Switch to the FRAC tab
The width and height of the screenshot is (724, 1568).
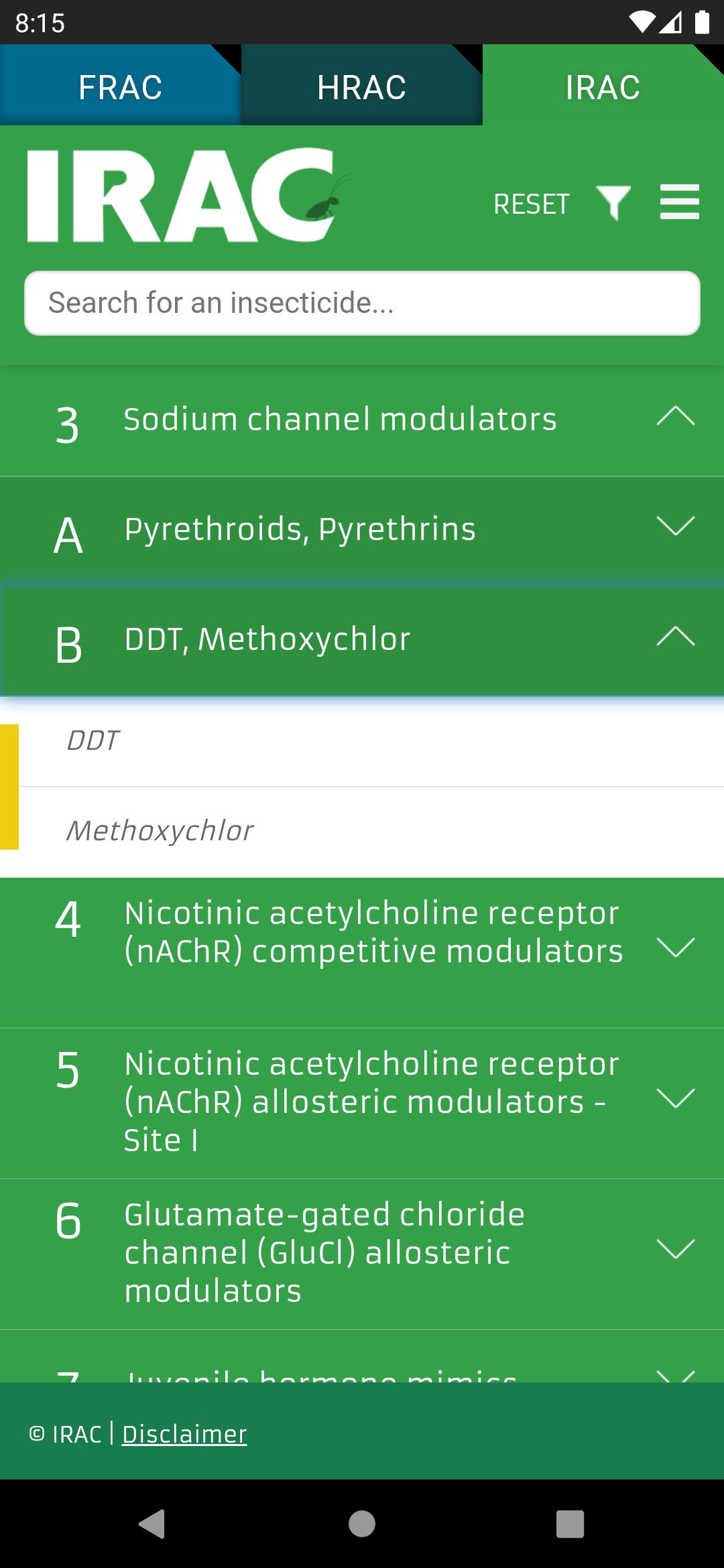(121, 87)
